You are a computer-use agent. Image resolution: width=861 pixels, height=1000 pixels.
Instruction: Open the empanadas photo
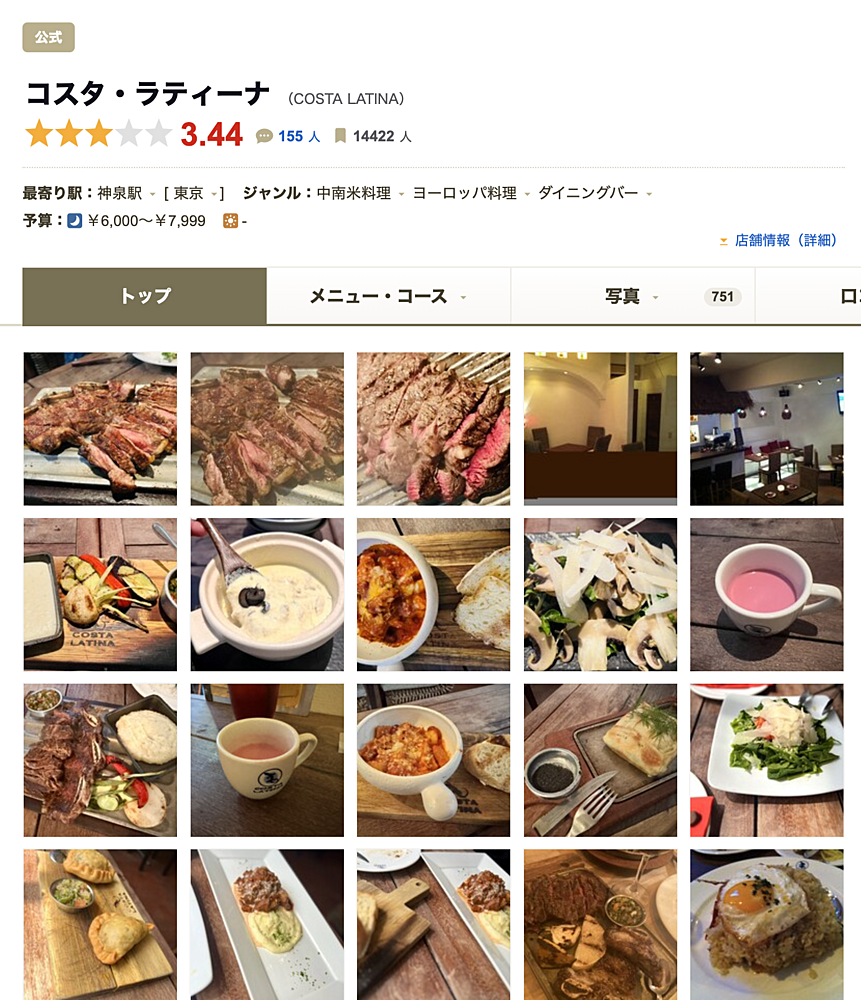100,925
